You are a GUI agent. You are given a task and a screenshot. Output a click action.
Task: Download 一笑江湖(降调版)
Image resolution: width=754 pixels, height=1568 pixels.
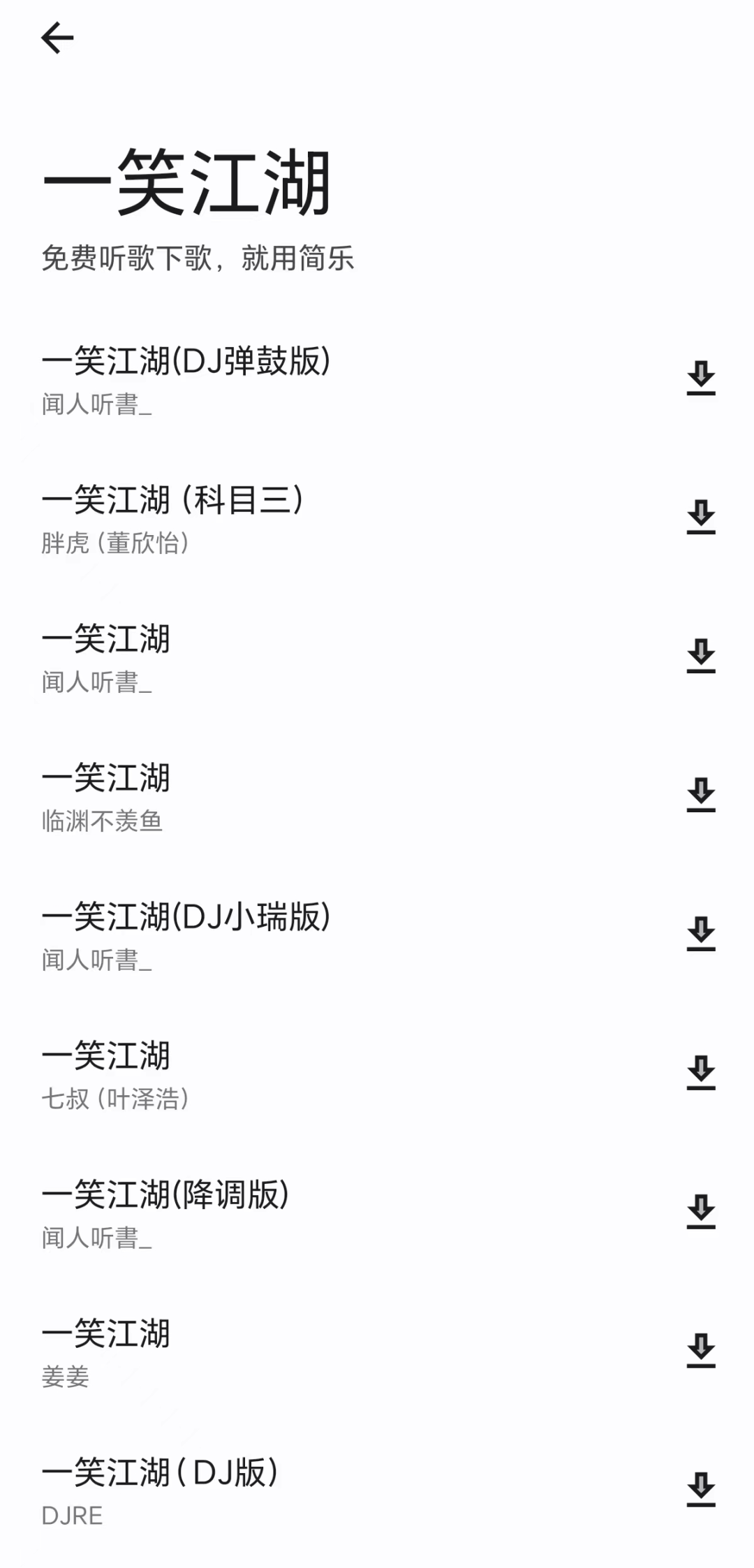pos(701,1212)
